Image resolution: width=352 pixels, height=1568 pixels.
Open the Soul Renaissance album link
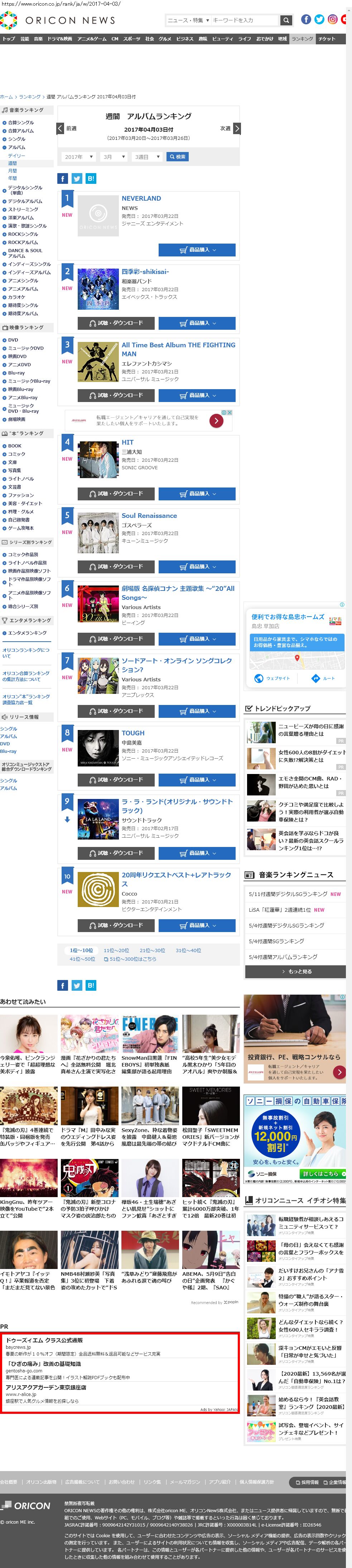pyautogui.click(x=149, y=515)
